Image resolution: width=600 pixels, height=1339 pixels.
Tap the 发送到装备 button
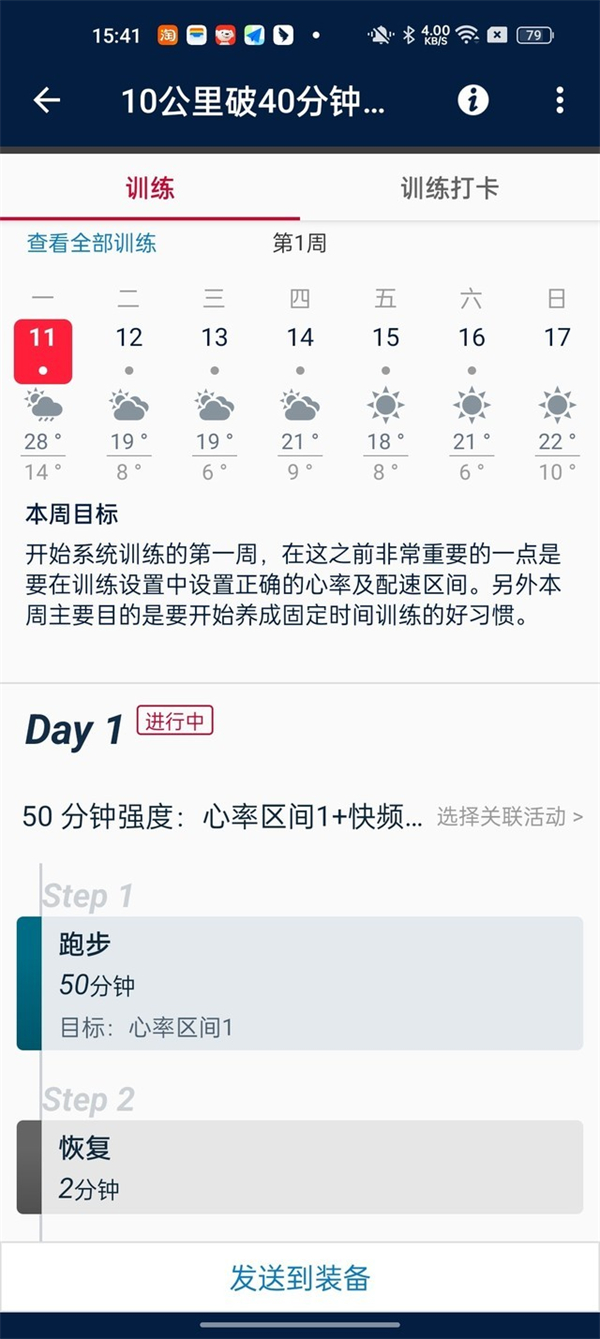pyautogui.click(x=300, y=1277)
